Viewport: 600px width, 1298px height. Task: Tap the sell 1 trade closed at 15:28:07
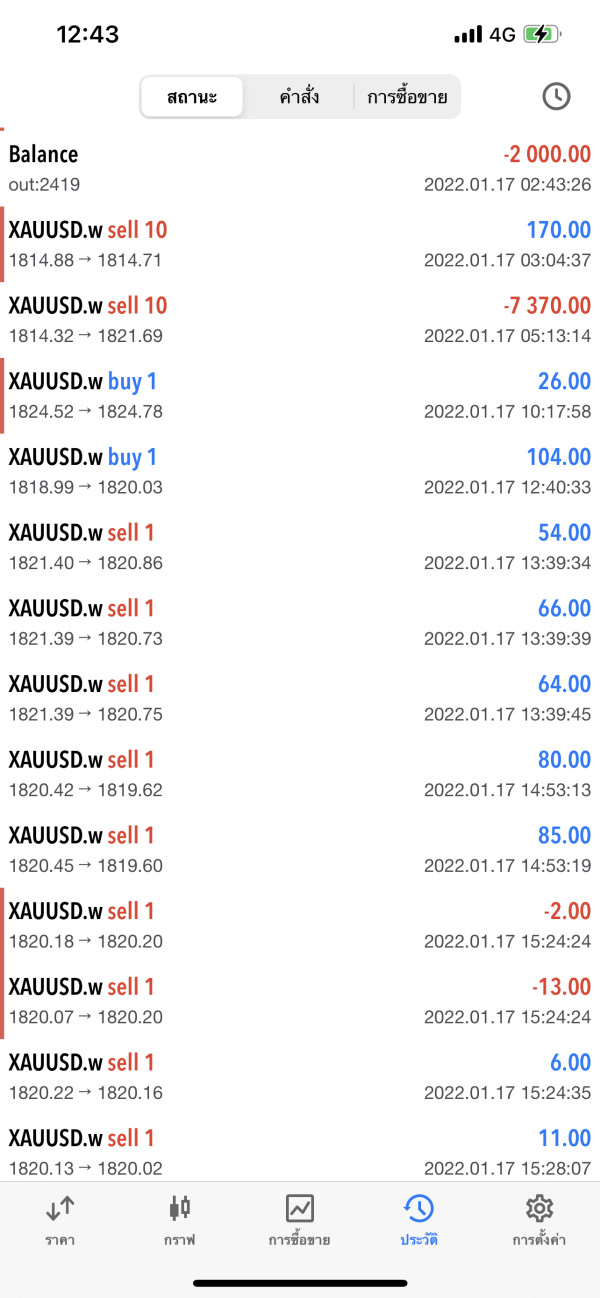pyautogui.click(x=300, y=1152)
